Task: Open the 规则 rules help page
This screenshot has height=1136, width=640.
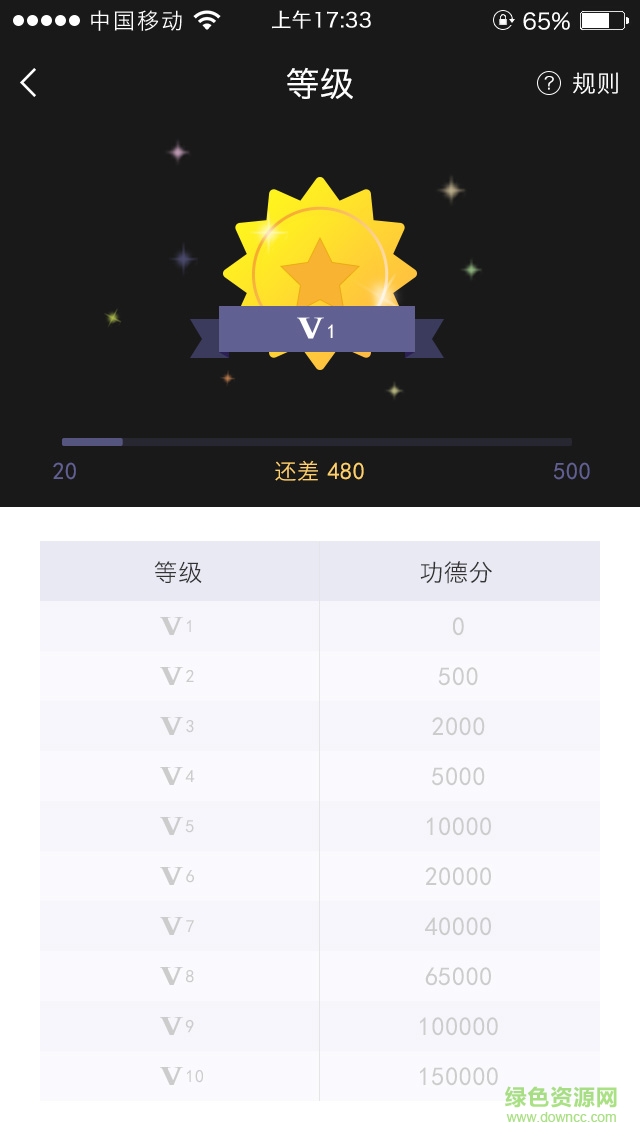Action: (579, 84)
